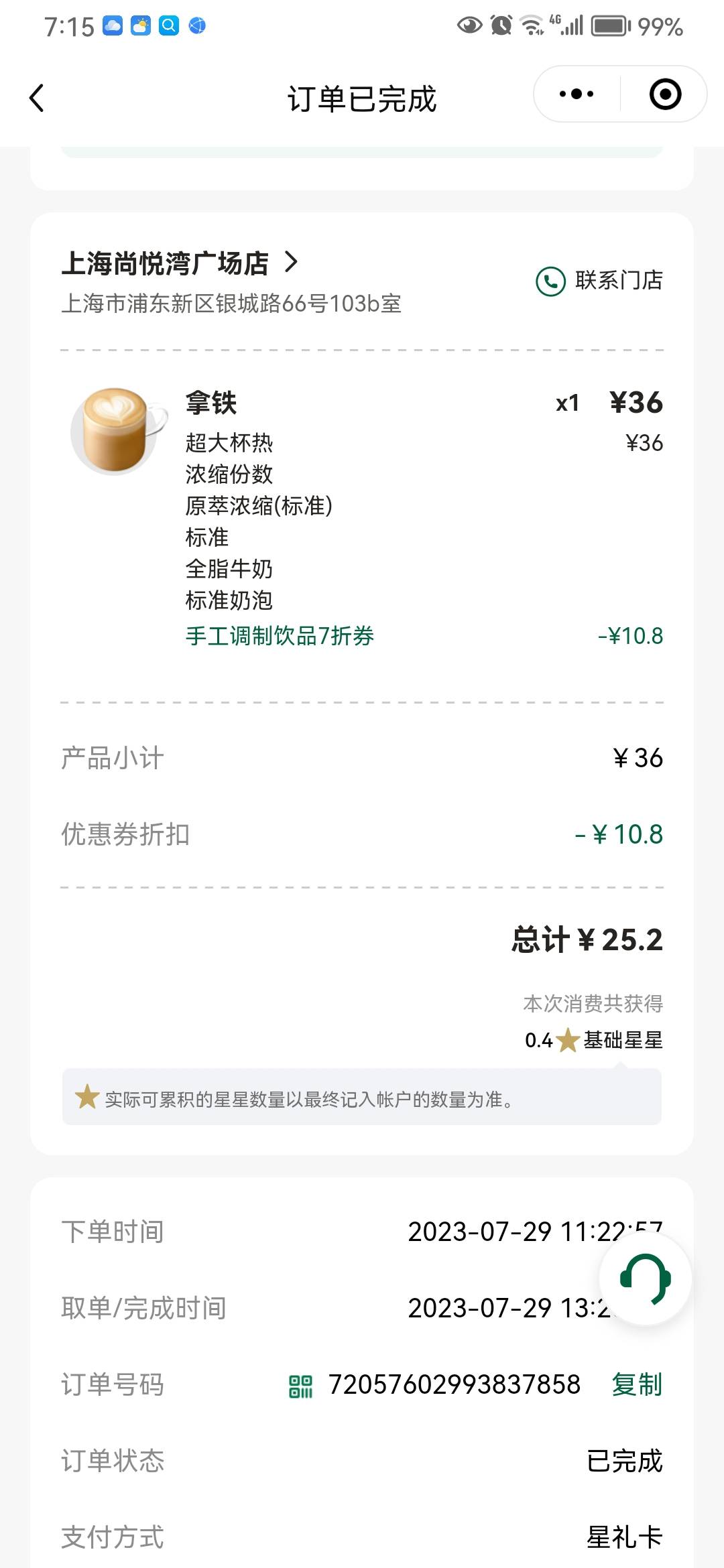Screen dimensions: 724x1568
Task: Show the QR code beside the order number
Action: tap(300, 1386)
